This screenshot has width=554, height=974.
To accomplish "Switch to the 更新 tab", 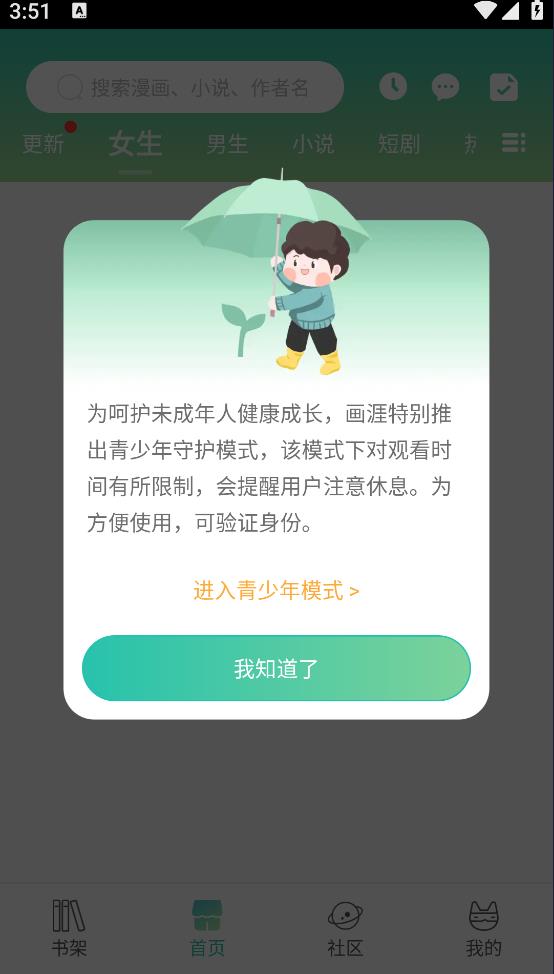I will coord(43,144).
